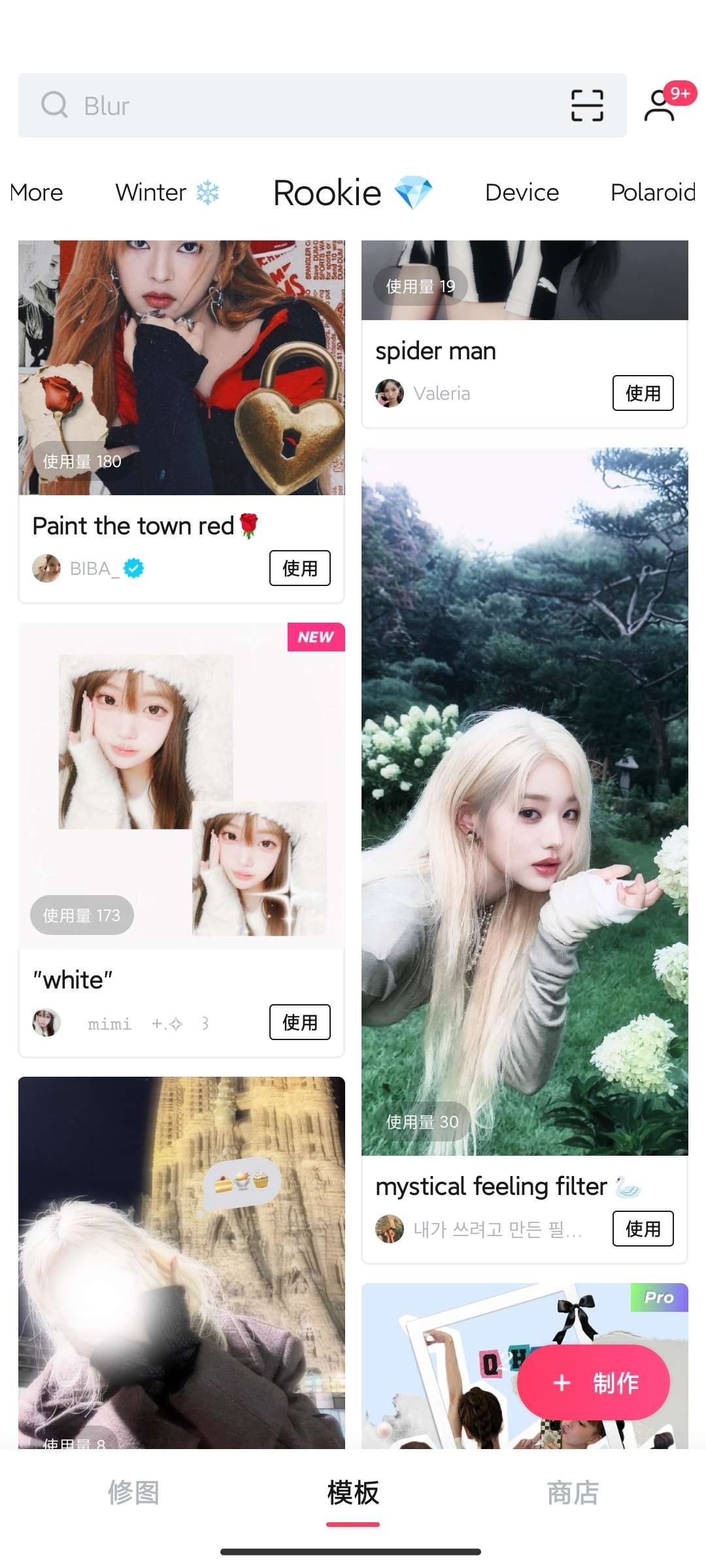This screenshot has height=1568, width=706.
Task: Apply the "white" template with 使用
Action: pos(299,1022)
